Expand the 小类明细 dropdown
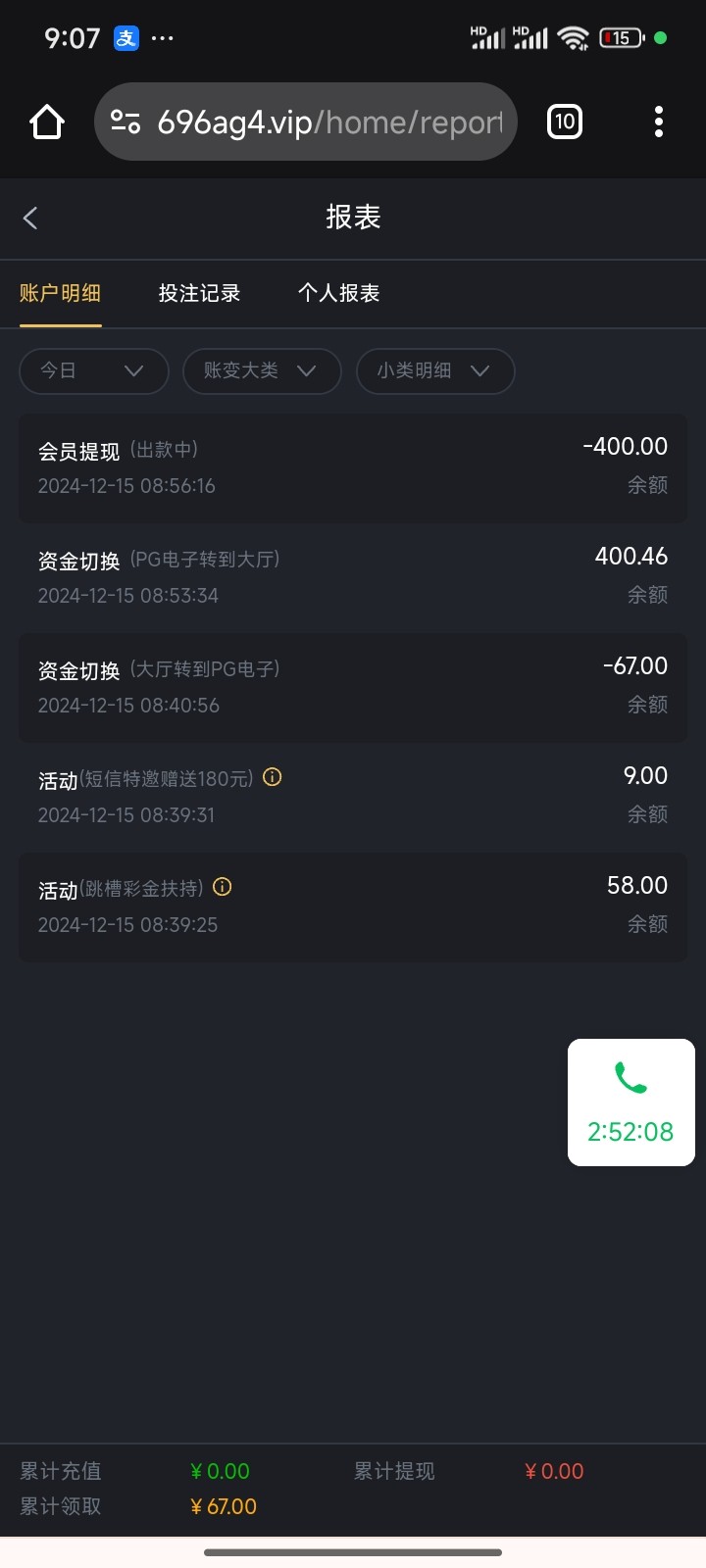 (435, 370)
